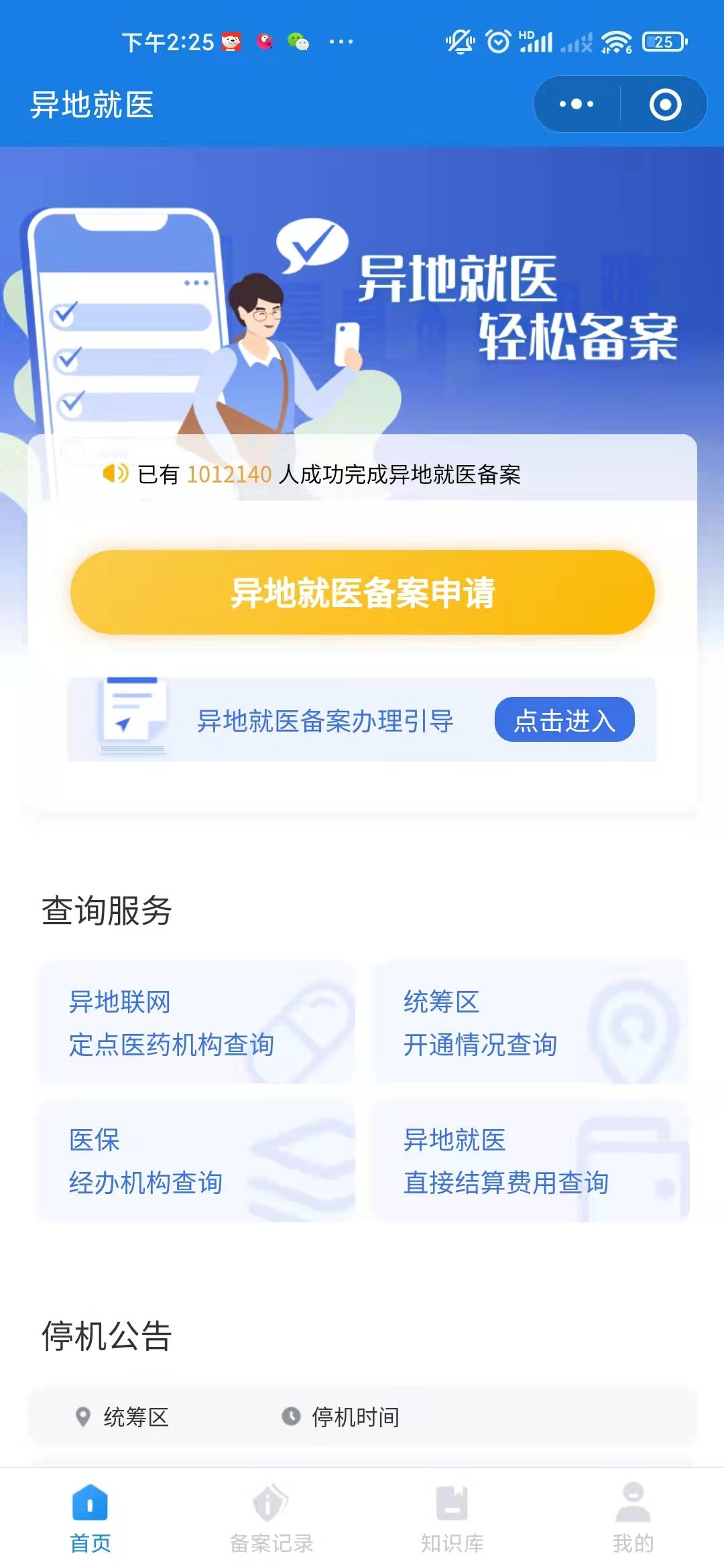Open the mini program more-options menu

tap(577, 105)
